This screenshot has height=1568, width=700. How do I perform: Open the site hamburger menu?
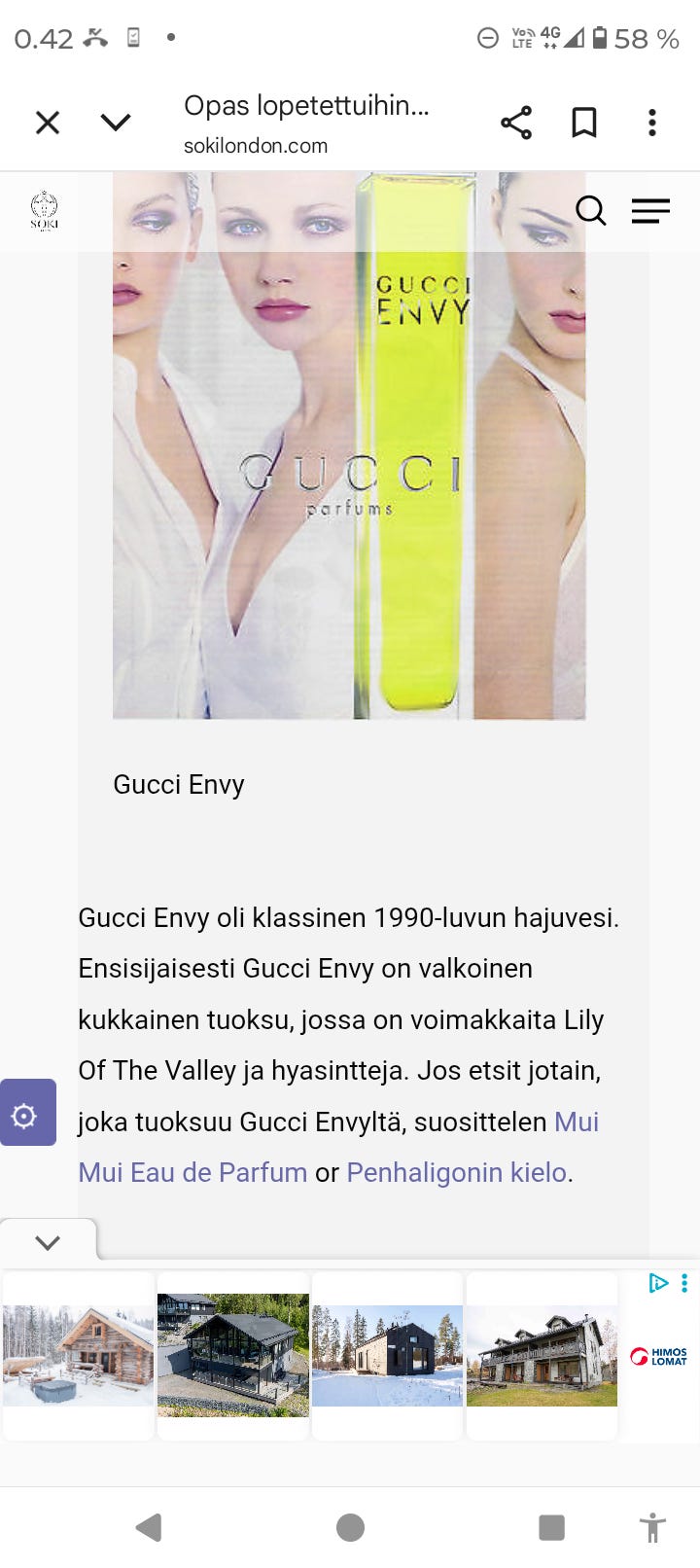(650, 210)
